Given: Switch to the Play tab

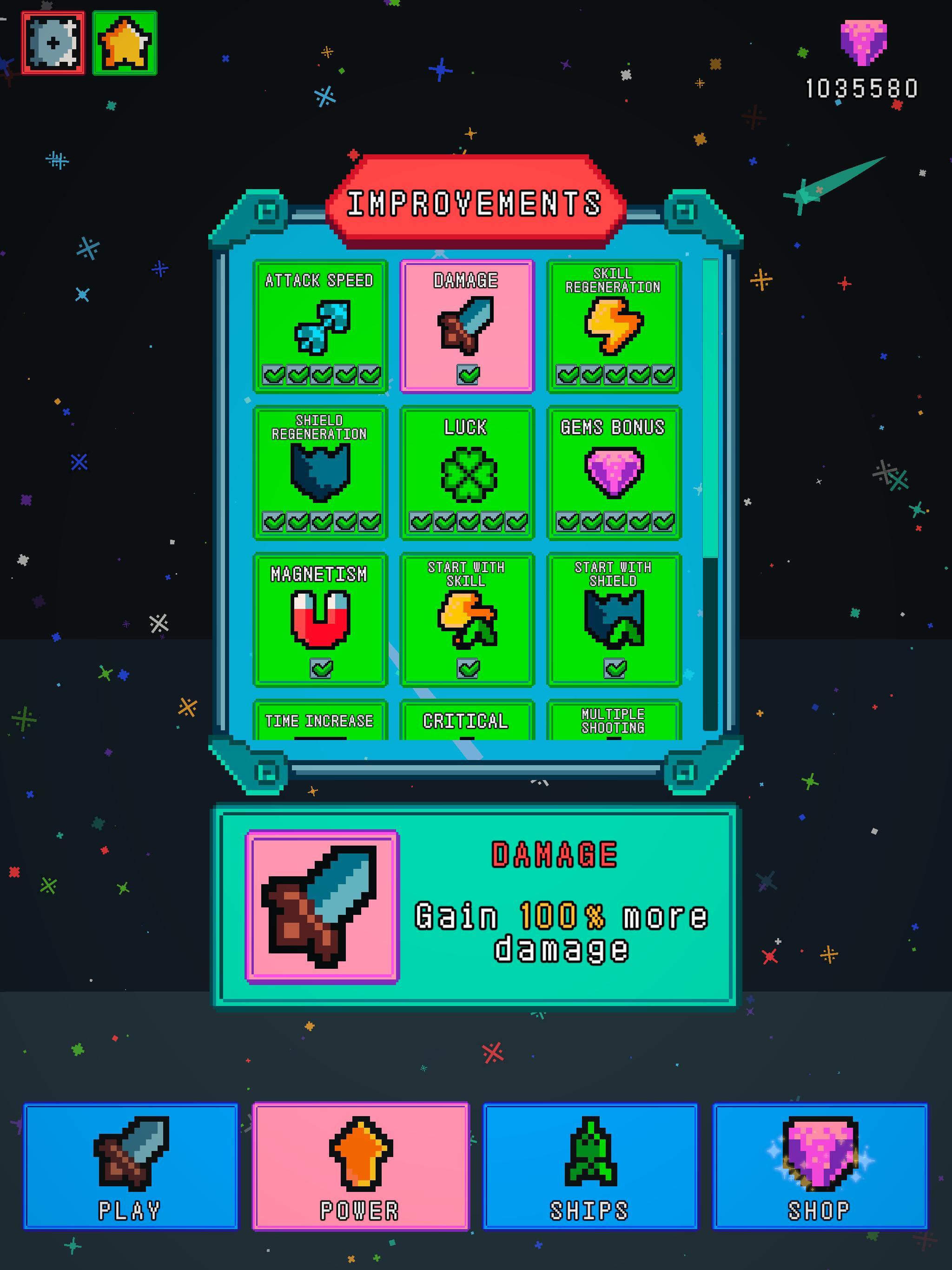Looking at the screenshot, I should (130, 1165).
